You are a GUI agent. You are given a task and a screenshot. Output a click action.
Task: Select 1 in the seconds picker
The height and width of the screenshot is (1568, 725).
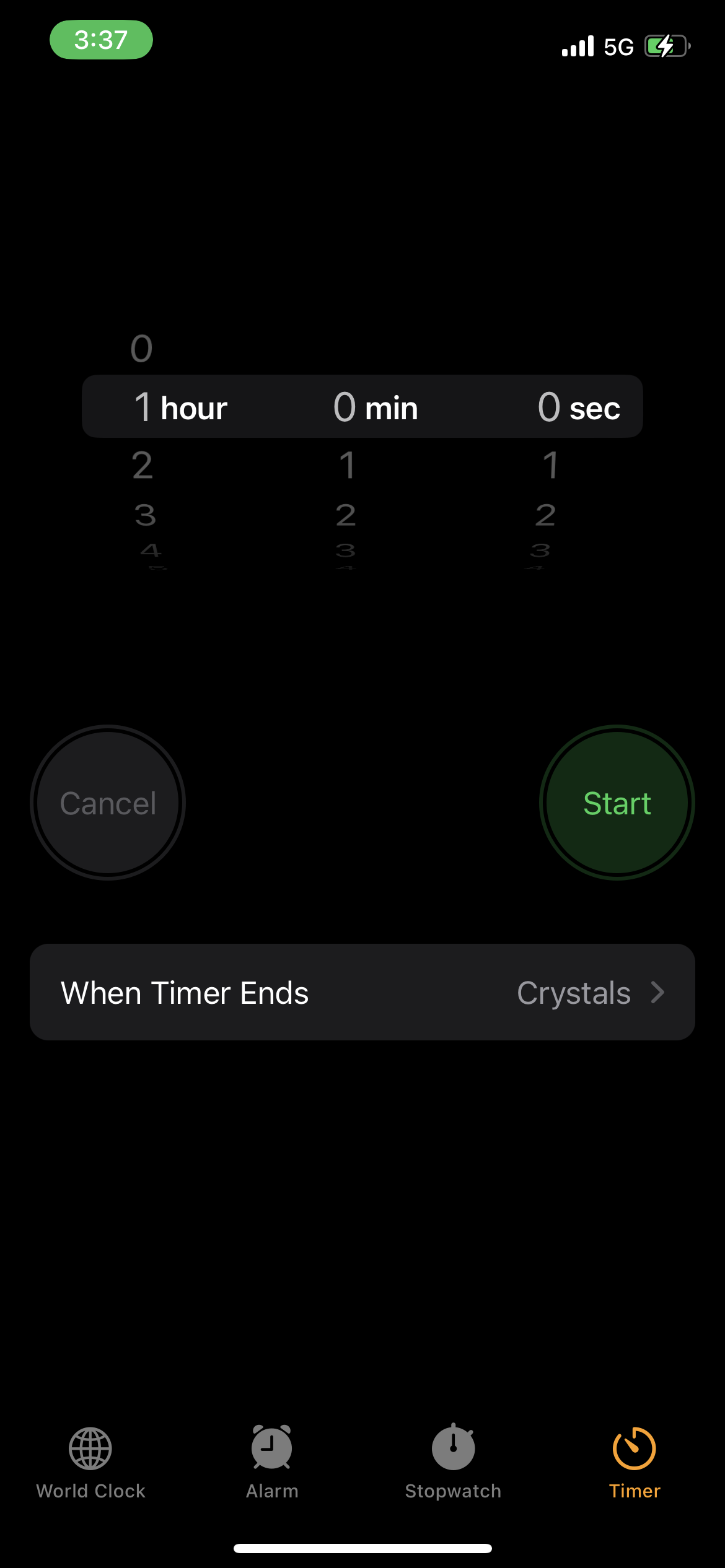coord(550,465)
